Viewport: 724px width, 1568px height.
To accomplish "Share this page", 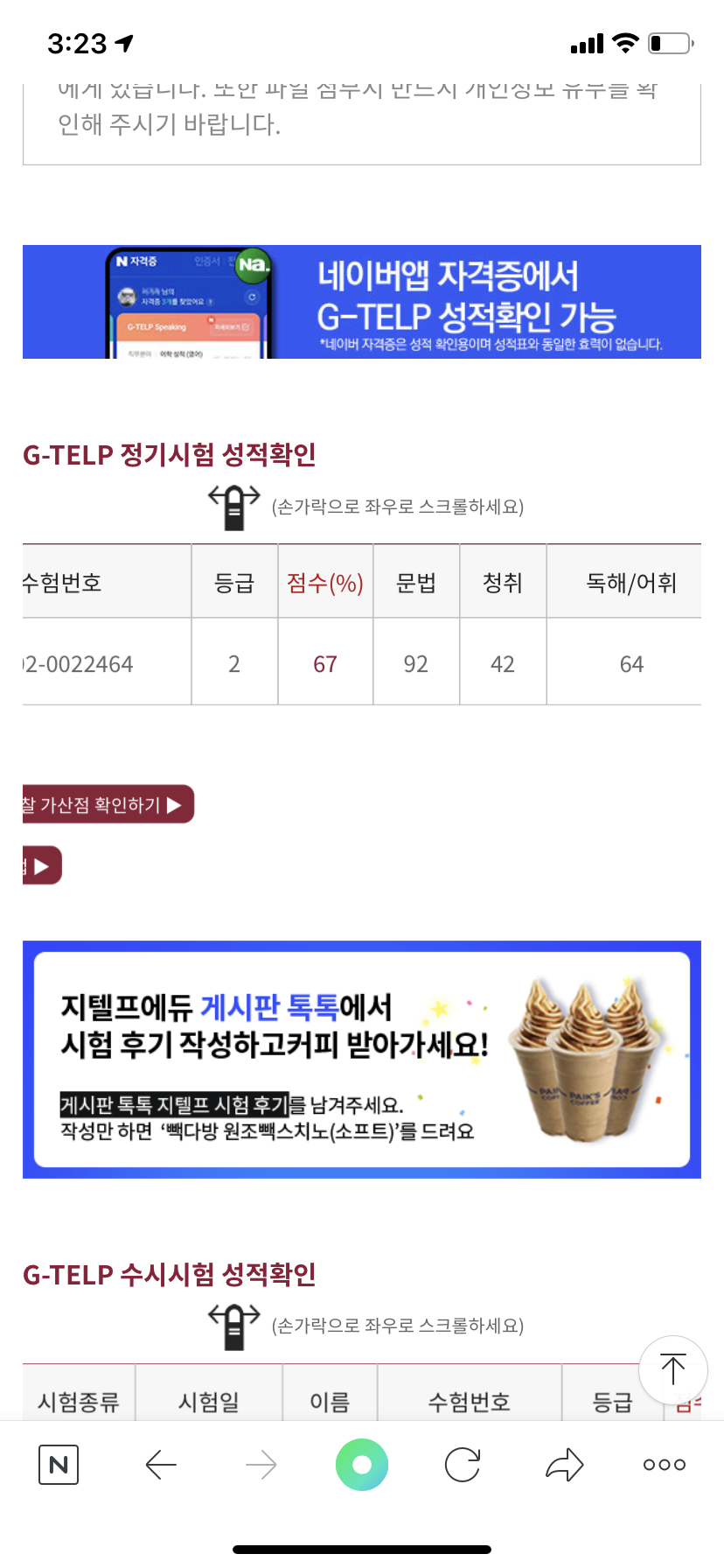I will click(x=564, y=1465).
